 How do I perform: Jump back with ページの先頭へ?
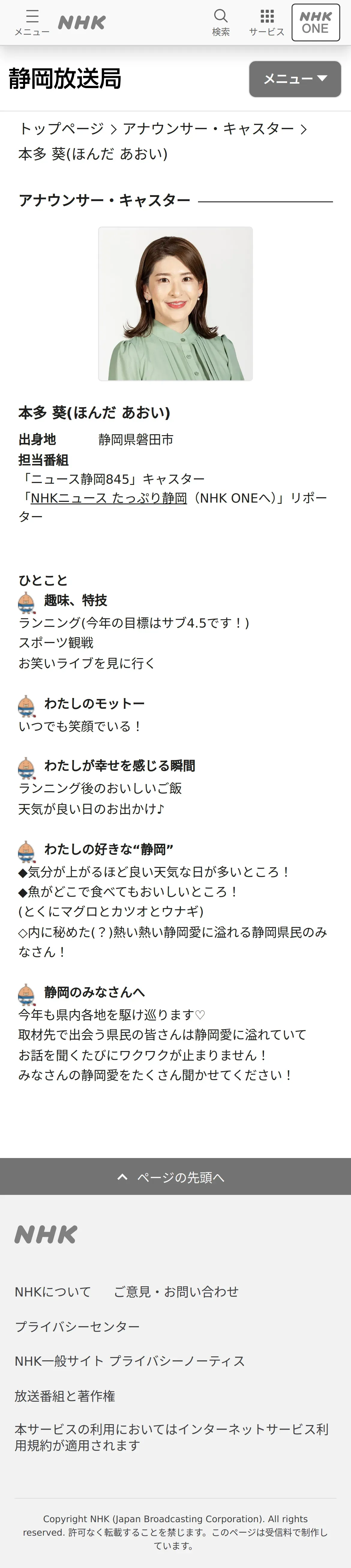pos(175,1177)
